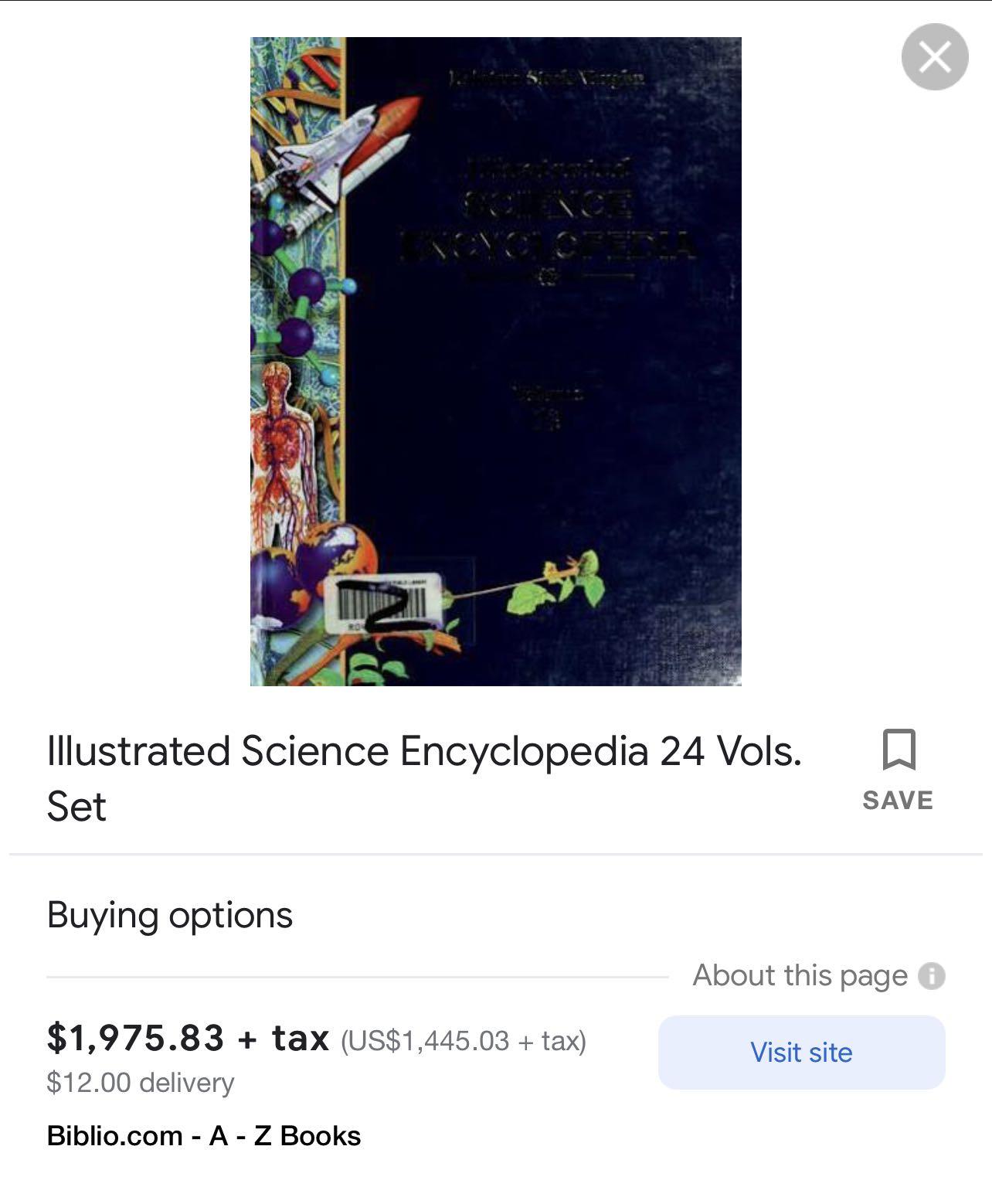Click the info circle beside the page disclaimer

point(933,975)
